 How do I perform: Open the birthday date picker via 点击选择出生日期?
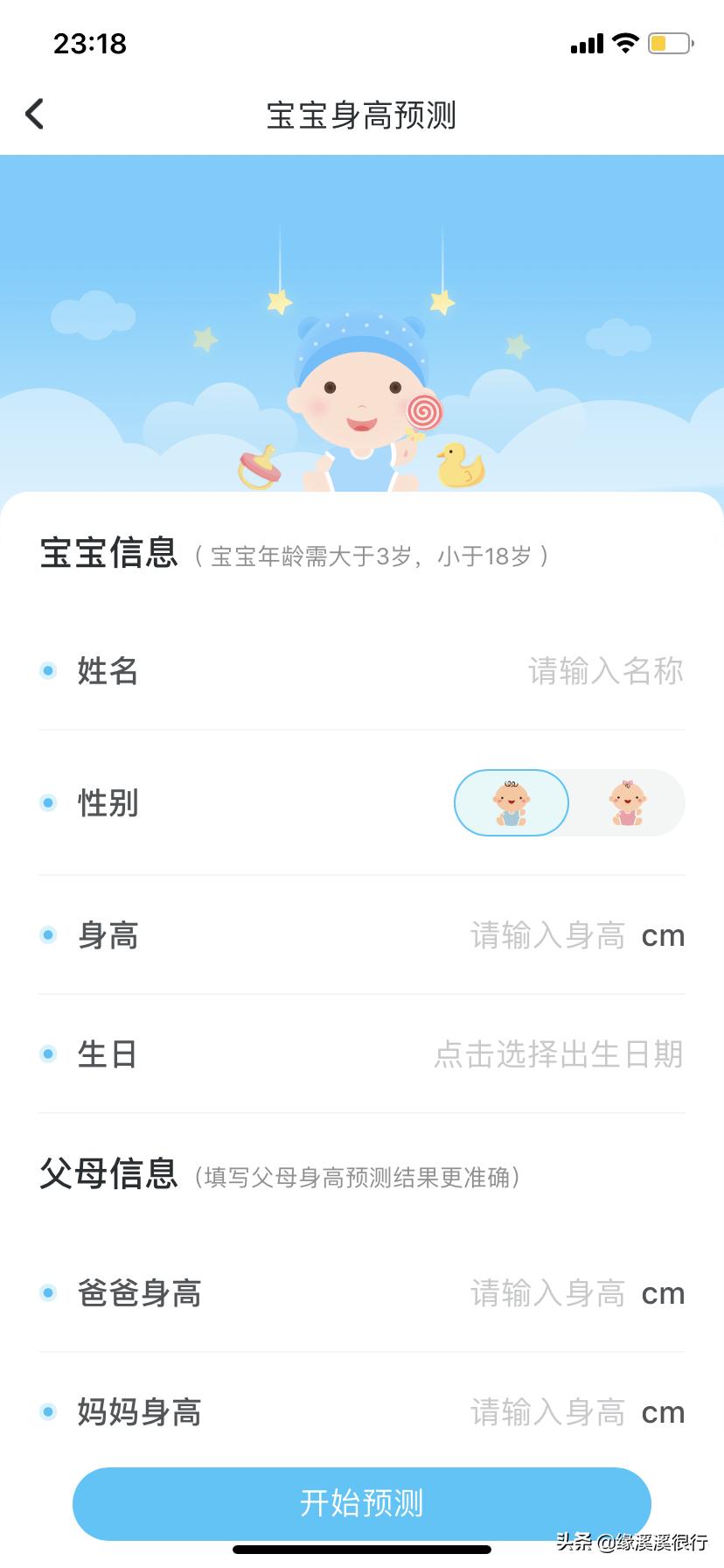(558, 1054)
